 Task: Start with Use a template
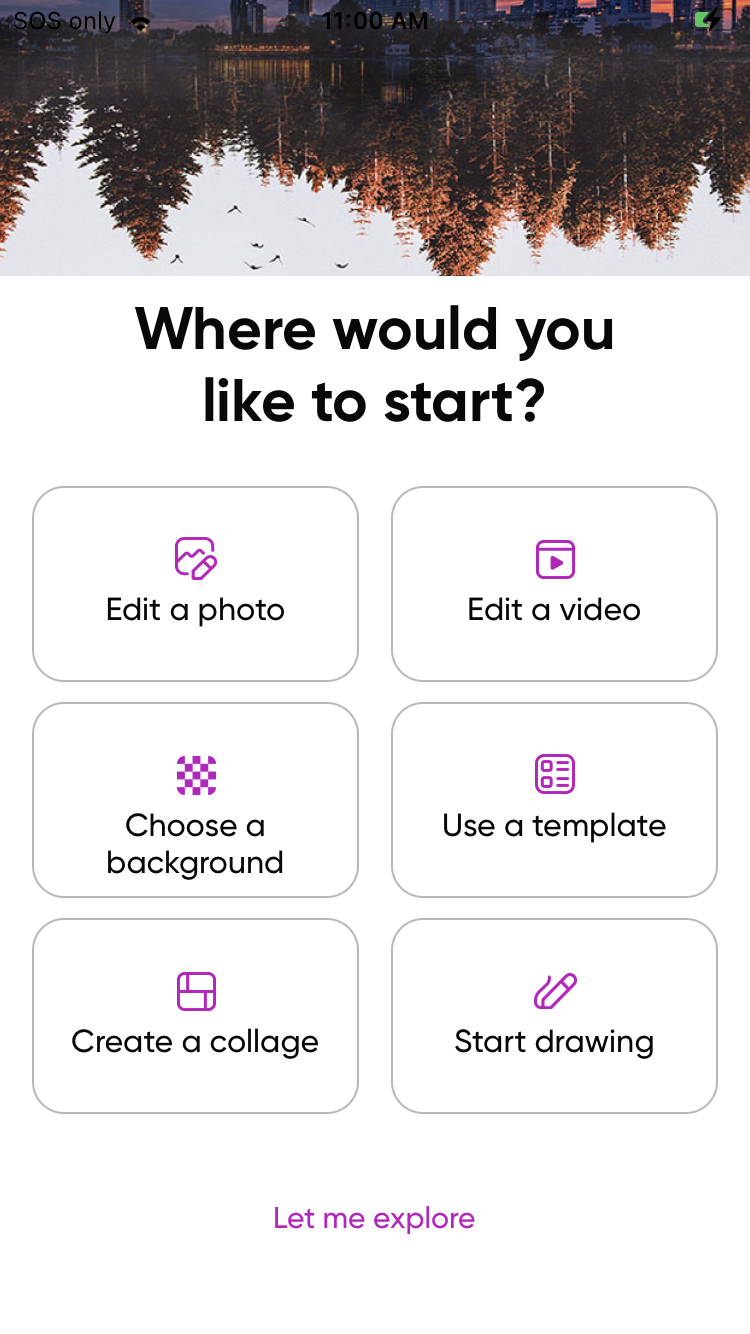click(x=554, y=800)
